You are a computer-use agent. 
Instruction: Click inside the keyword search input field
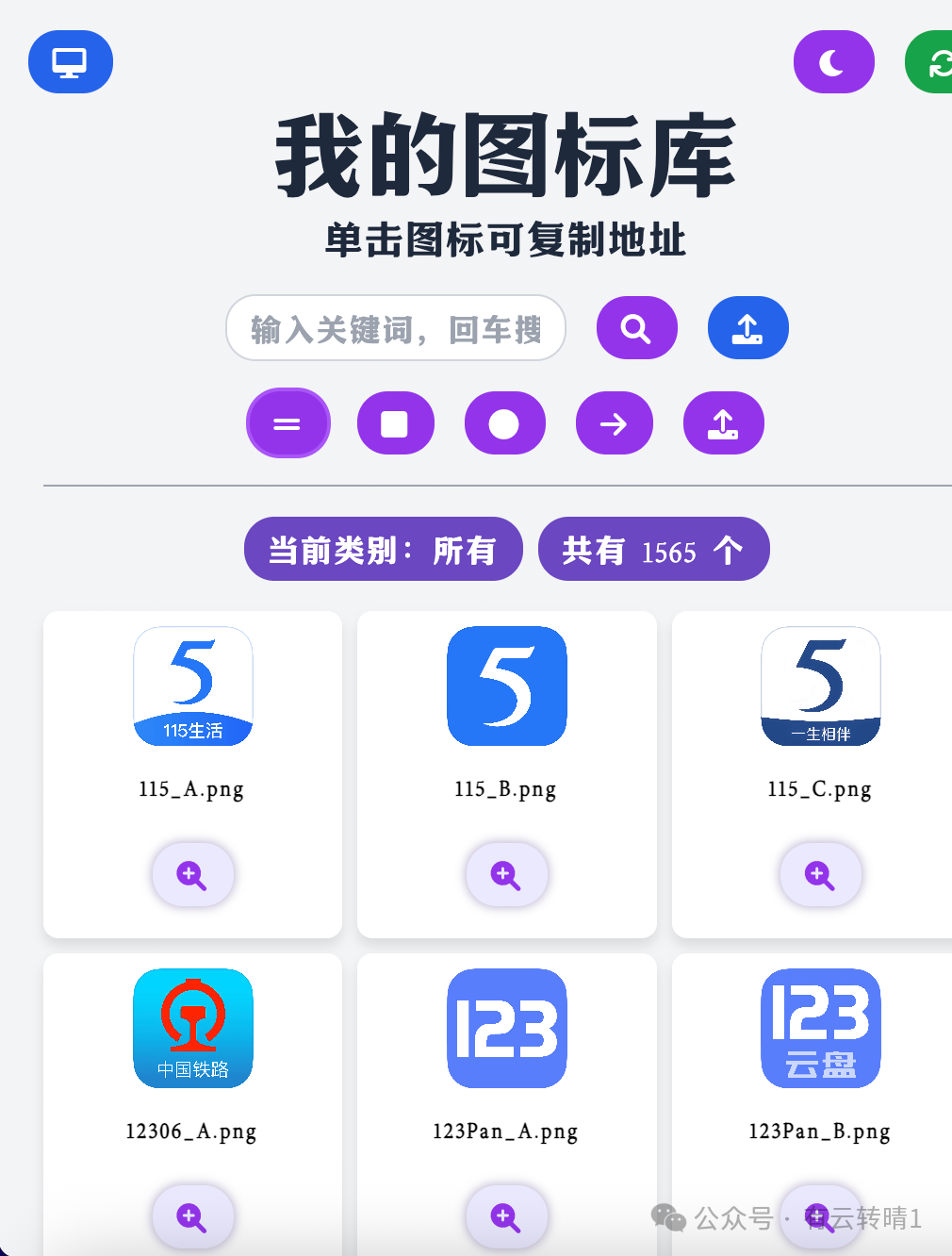(395, 328)
